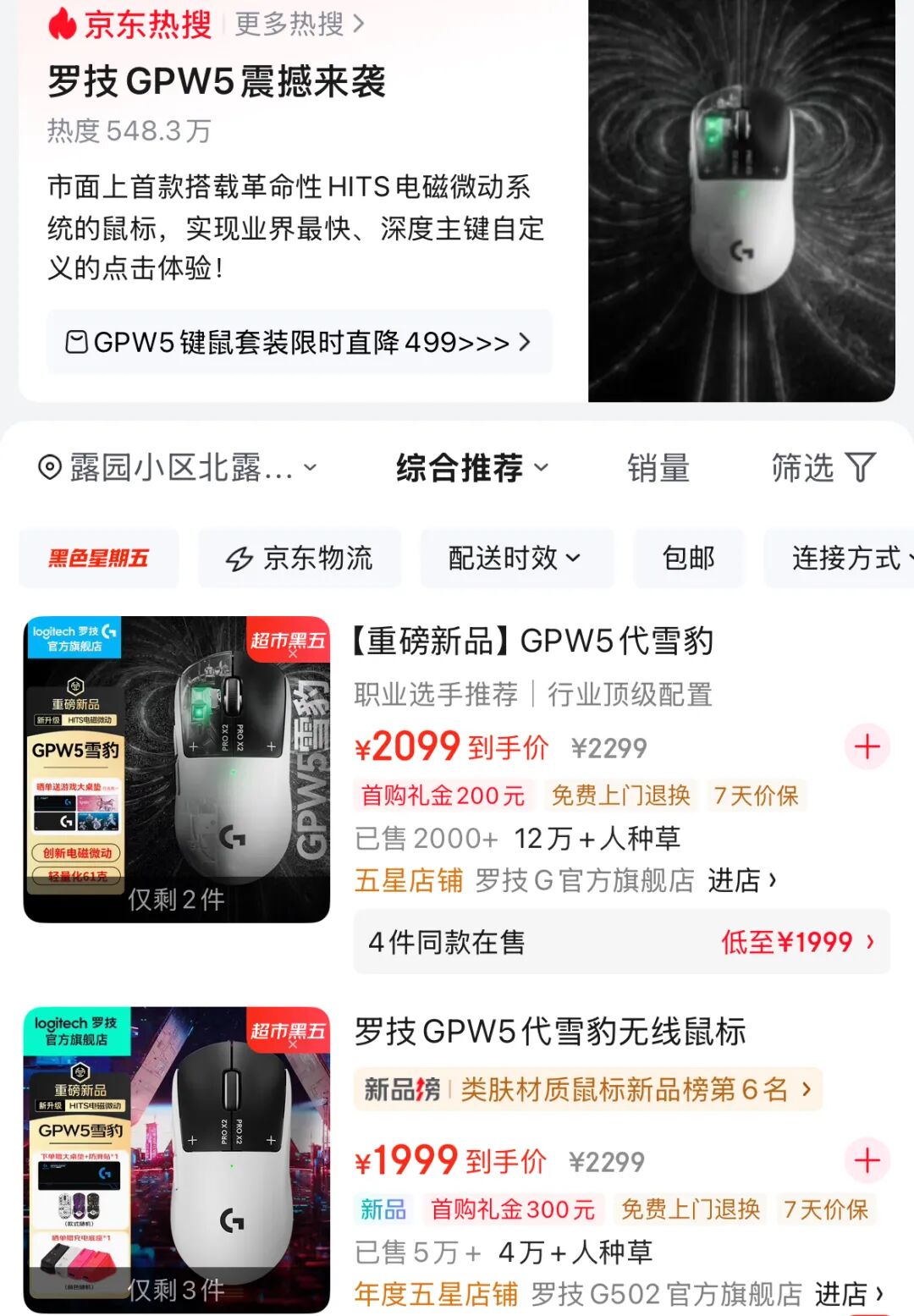Click the bookmark icon on GPW5 套装直降 banner
The height and width of the screenshot is (1316, 914).
[79, 341]
